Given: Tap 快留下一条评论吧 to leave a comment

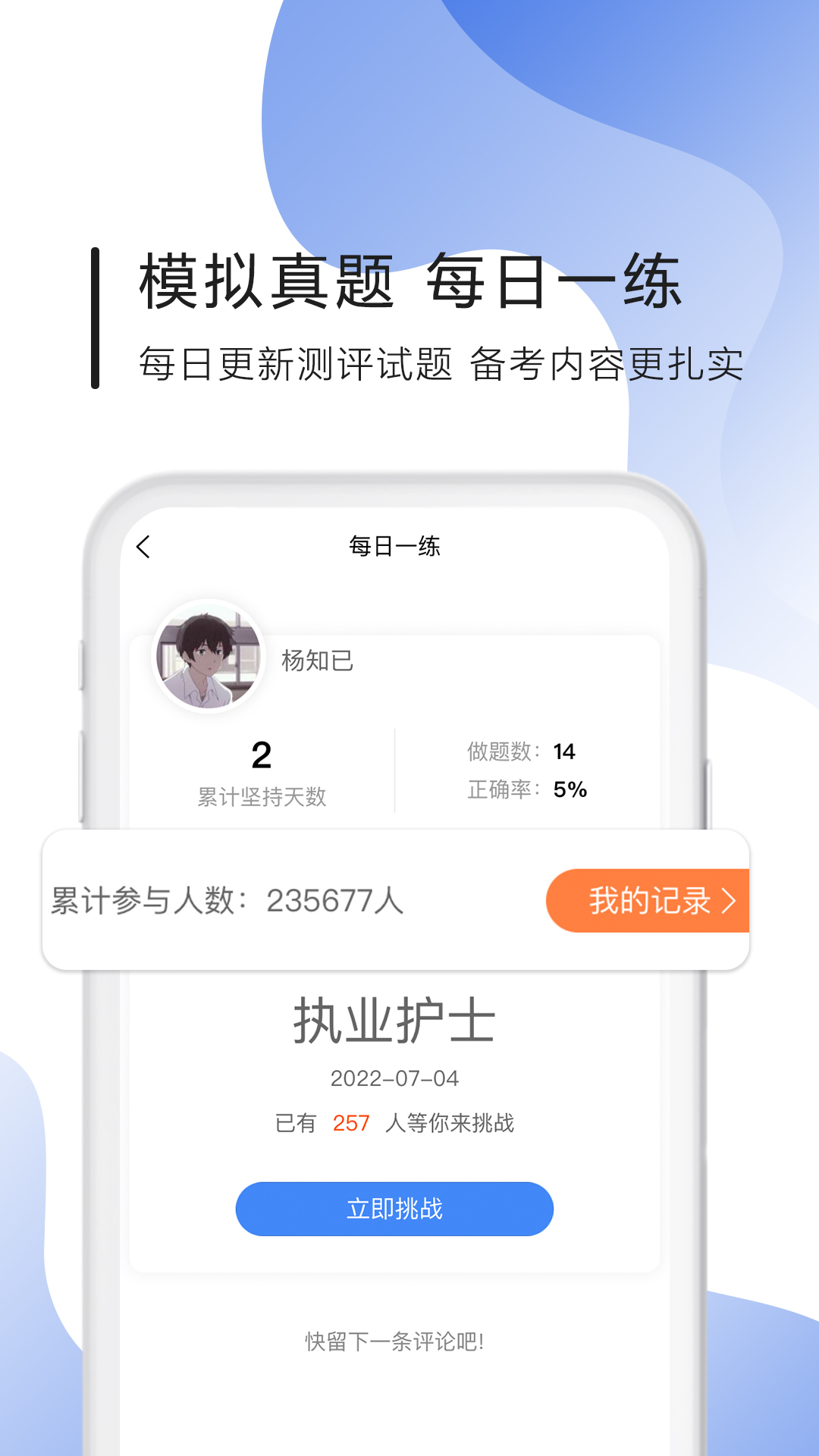Looking at the screenshot, I should point(394,1339).
